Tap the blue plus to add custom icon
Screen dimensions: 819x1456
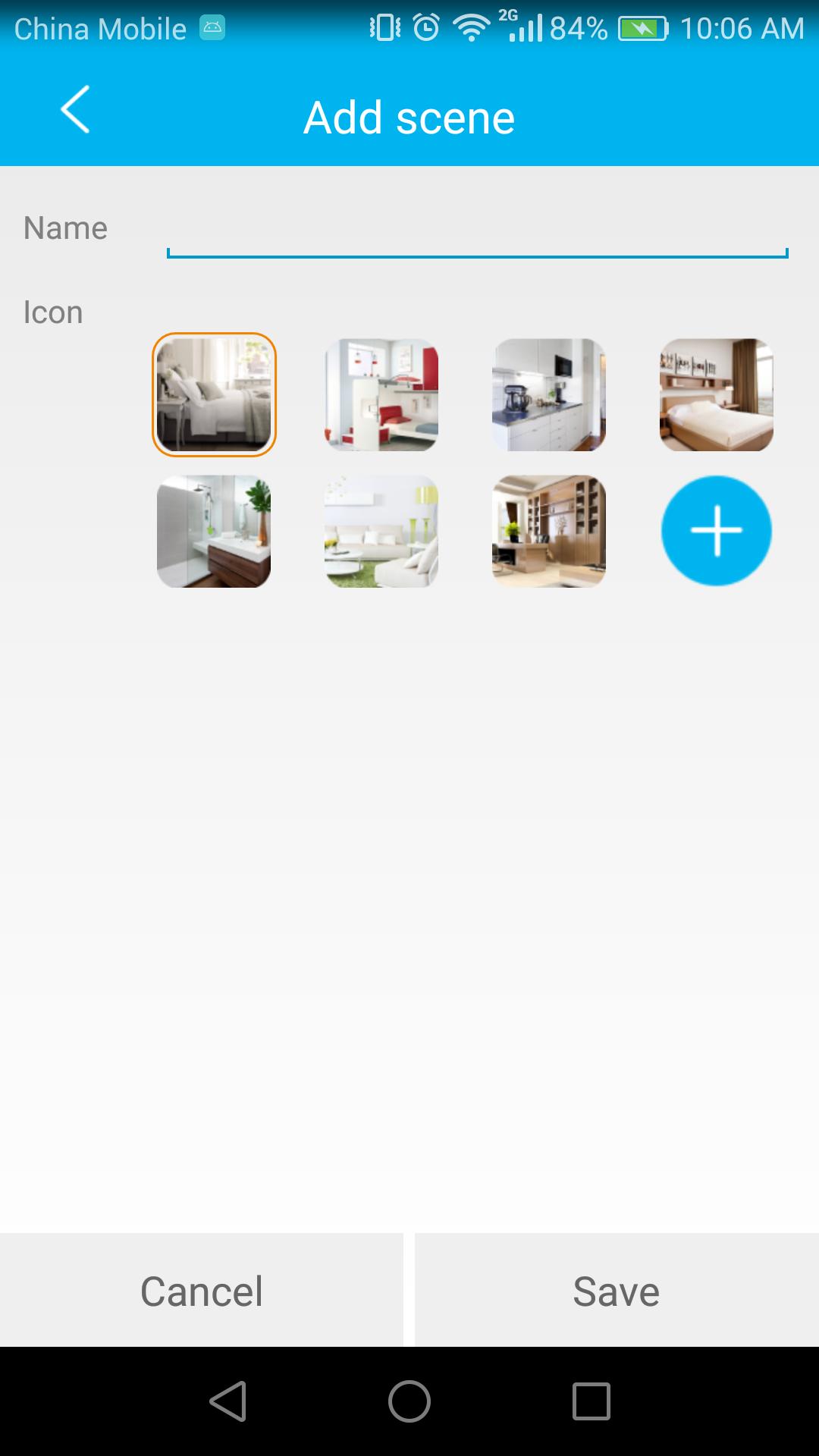click(x=716, y=531)
